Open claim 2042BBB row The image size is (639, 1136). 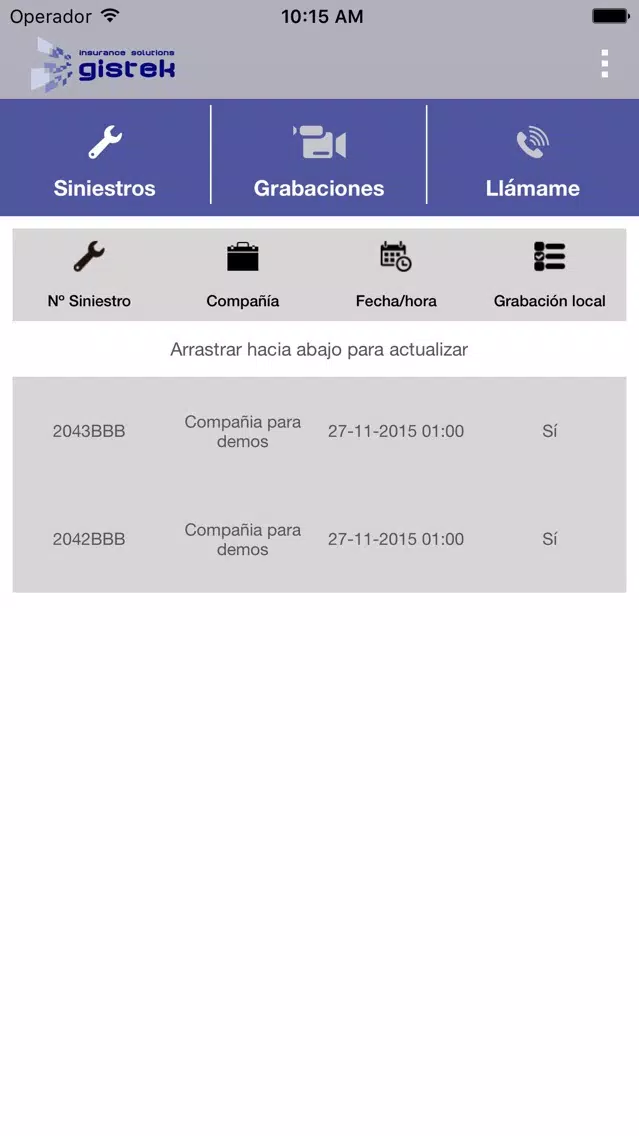(320, 539)
